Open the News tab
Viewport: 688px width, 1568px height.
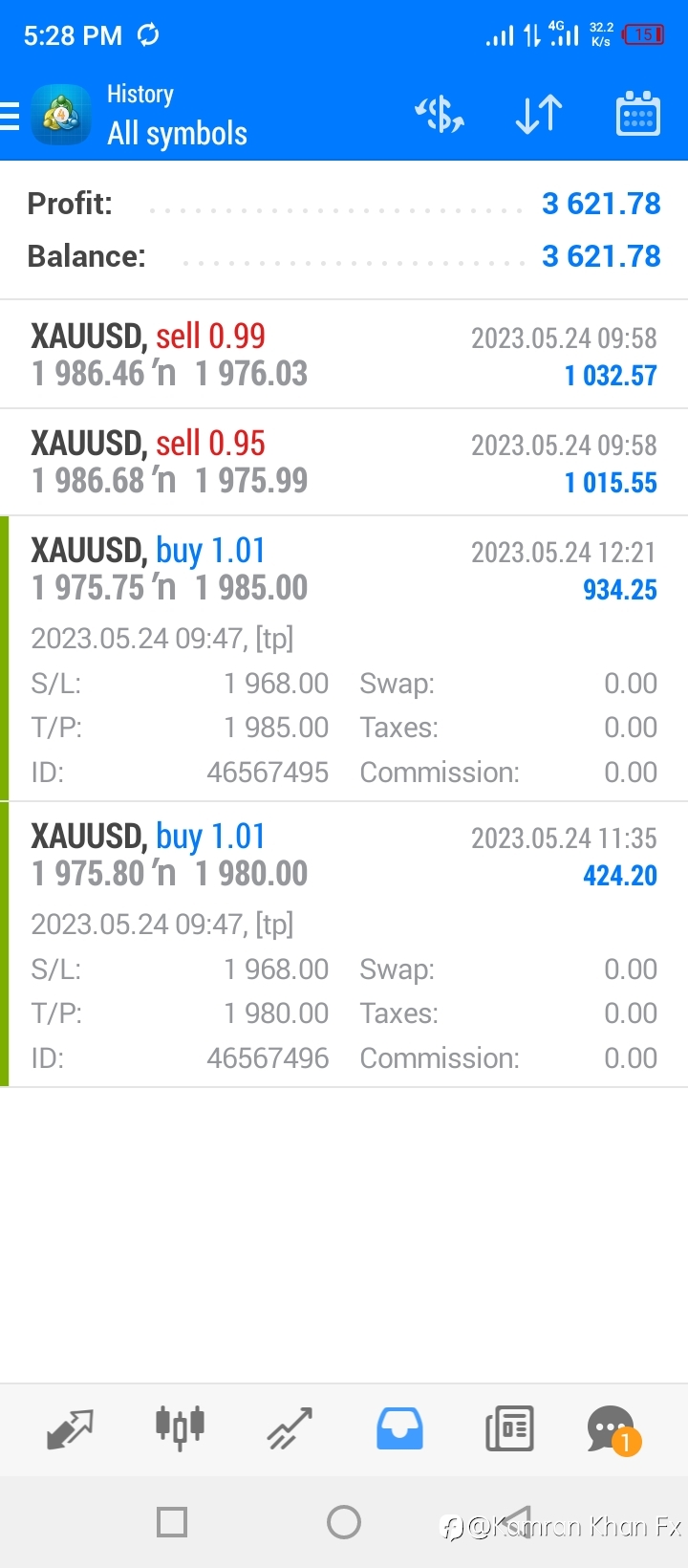point(509,1429)
